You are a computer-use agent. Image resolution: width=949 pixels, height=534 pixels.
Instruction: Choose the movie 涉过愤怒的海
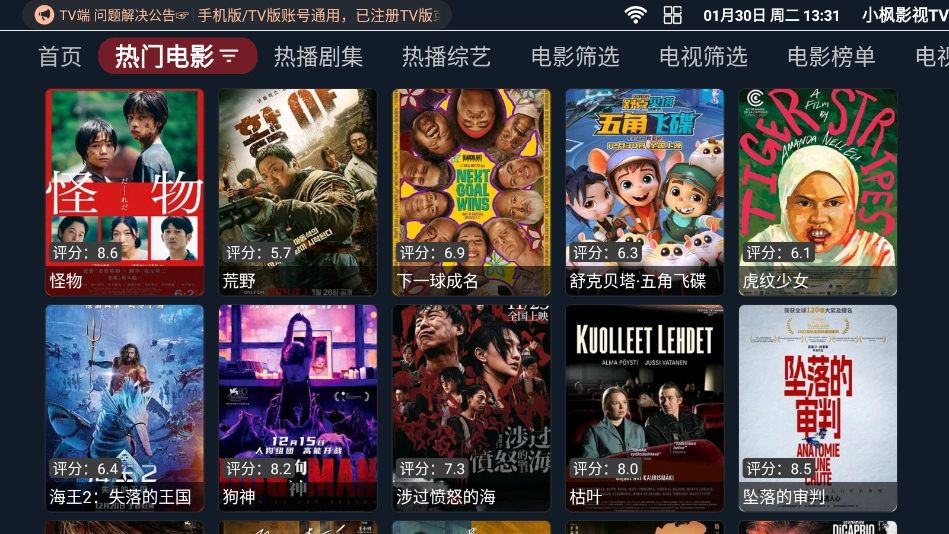(x=471, y=407)
